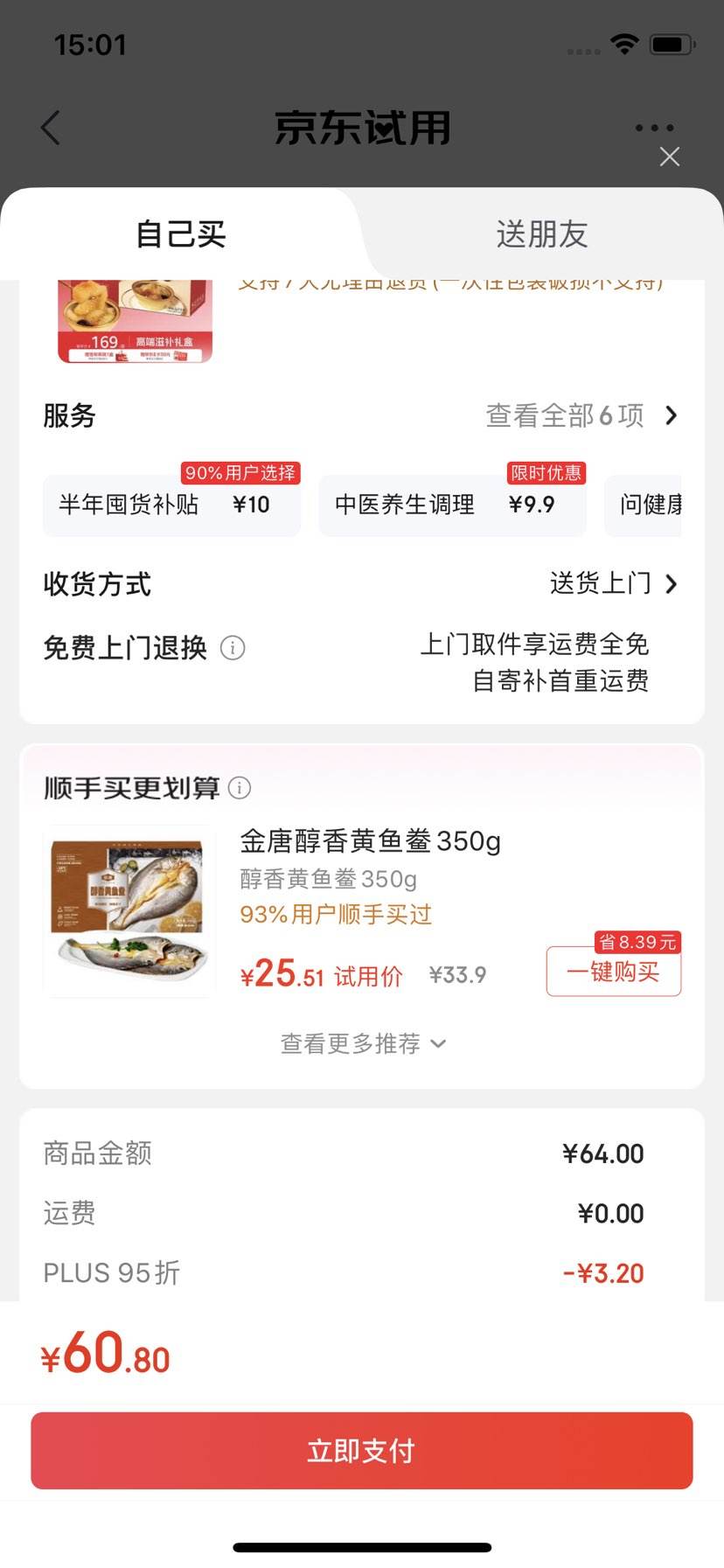Click the 金唐醇香黄鱼鲞 product thumbnail

129,909
